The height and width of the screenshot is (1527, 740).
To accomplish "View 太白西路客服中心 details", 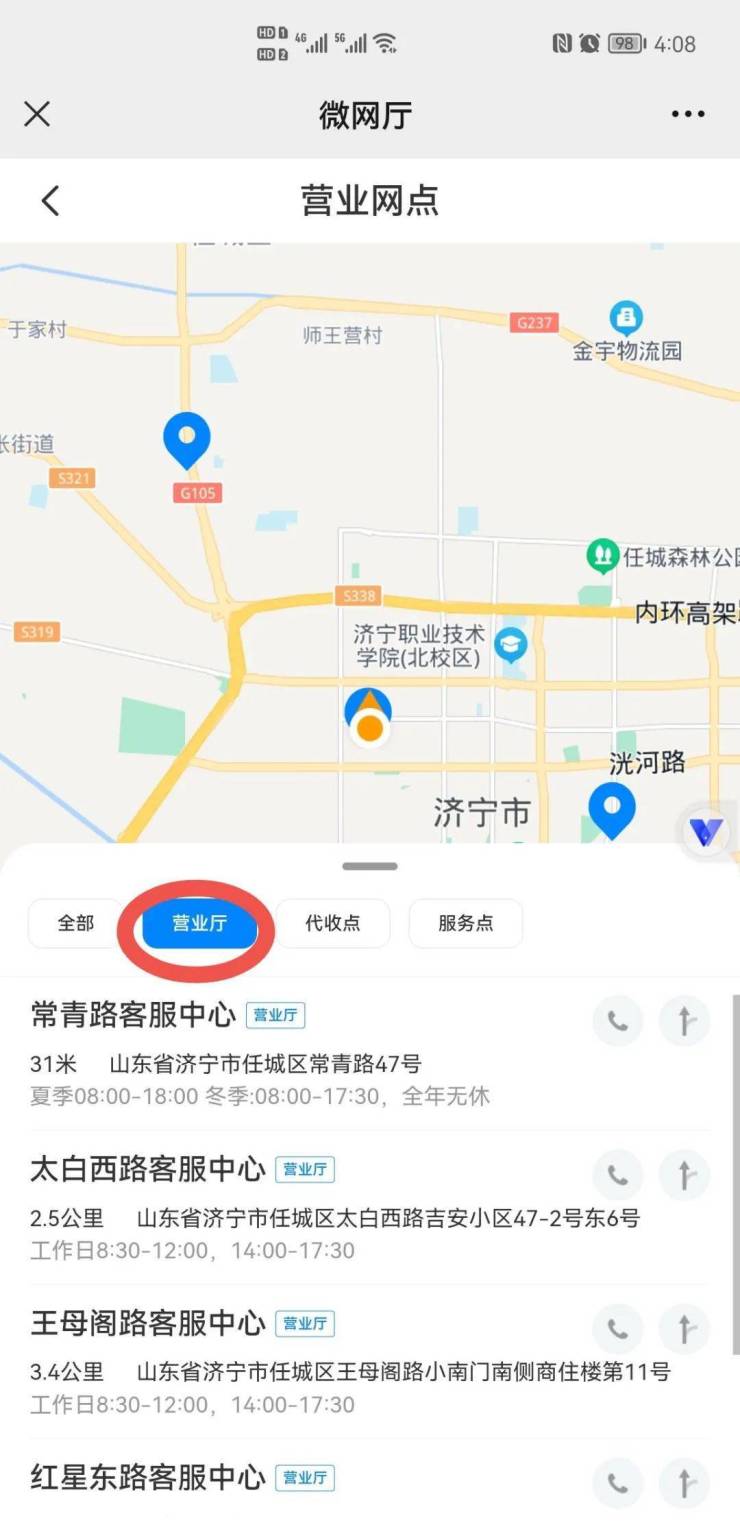I will [x=148, y=1169].
